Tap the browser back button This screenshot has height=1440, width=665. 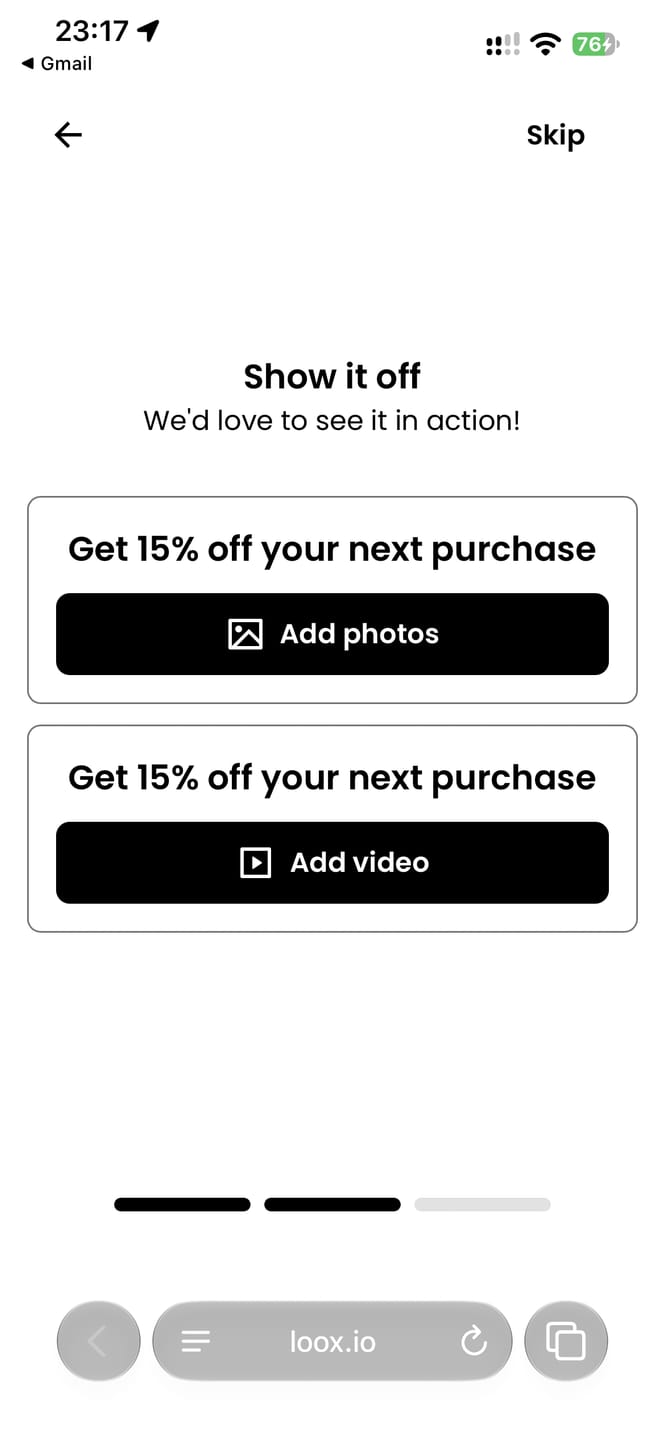point(98,1341)
